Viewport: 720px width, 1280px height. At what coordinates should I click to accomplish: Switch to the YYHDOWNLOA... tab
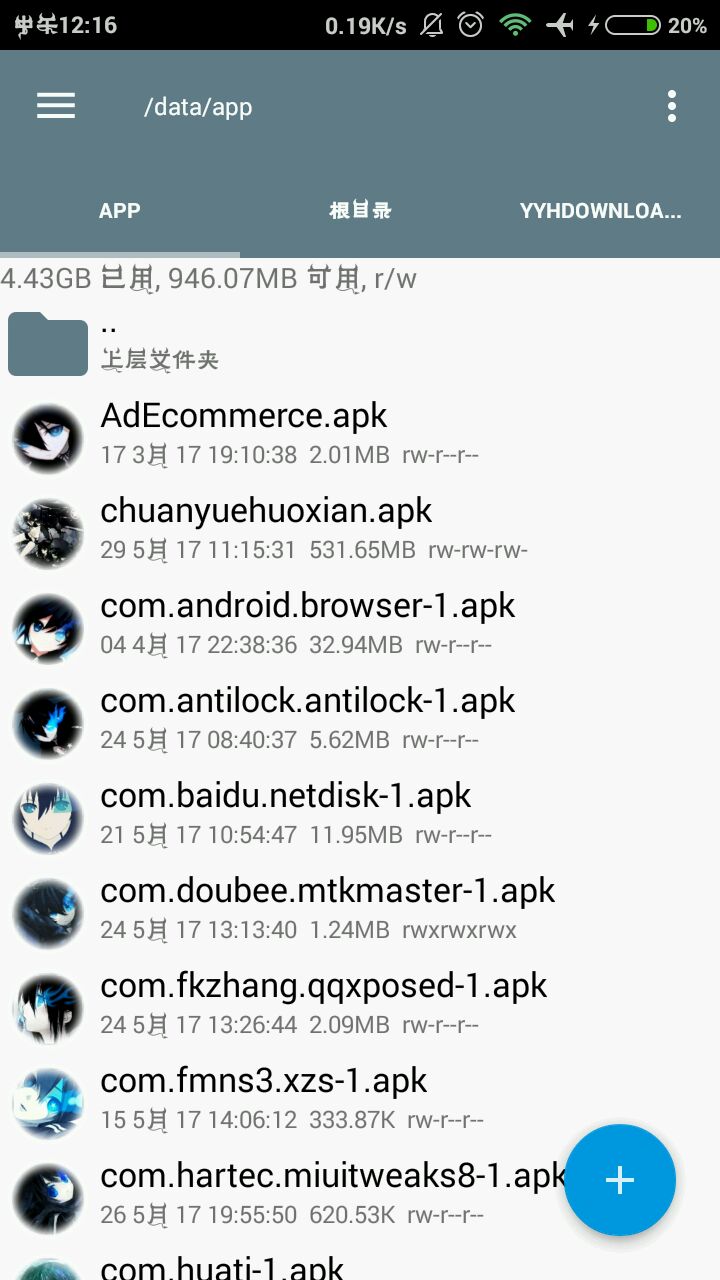600,211
